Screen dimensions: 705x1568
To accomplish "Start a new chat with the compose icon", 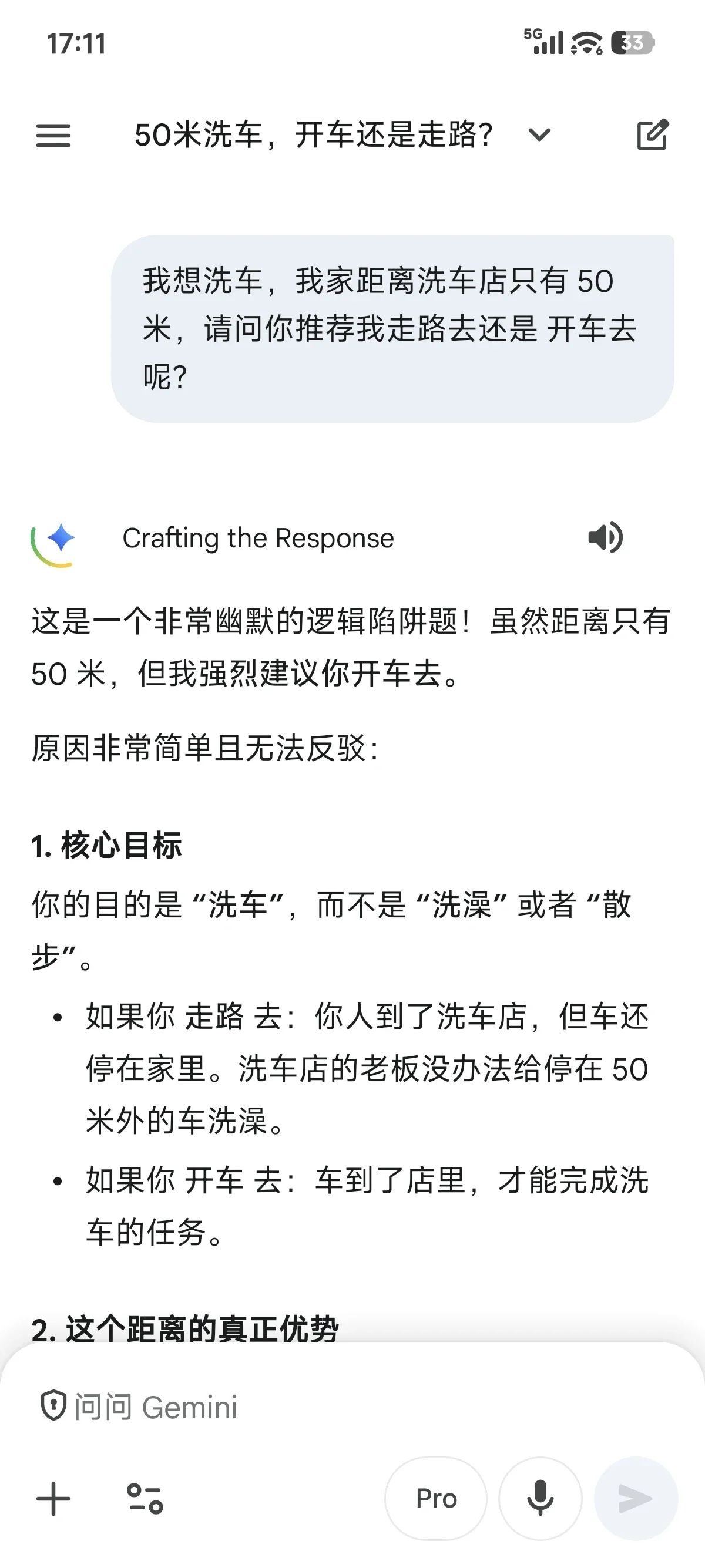I will tap(653, 136).
